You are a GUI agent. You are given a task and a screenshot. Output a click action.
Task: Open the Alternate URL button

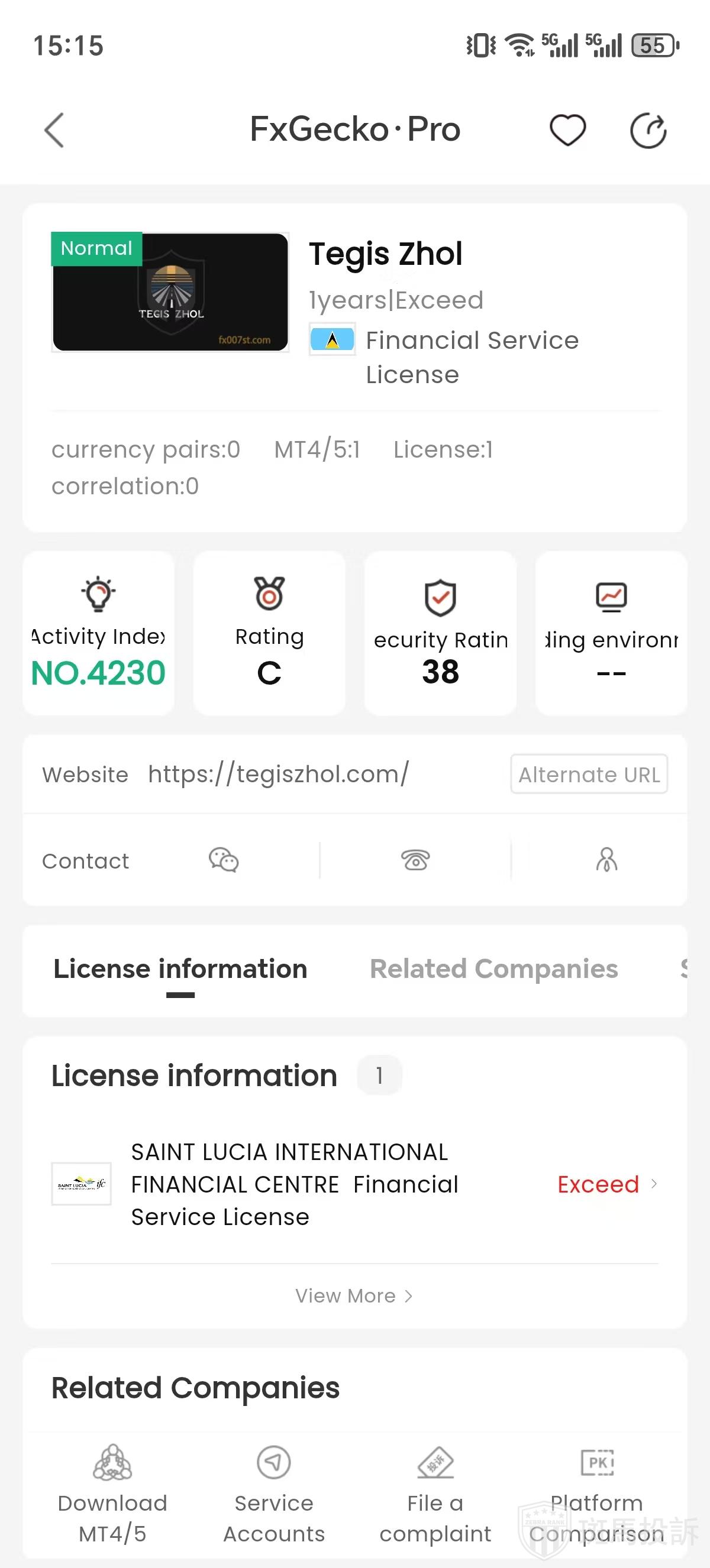pyautogui.click(x=589, y=775)
